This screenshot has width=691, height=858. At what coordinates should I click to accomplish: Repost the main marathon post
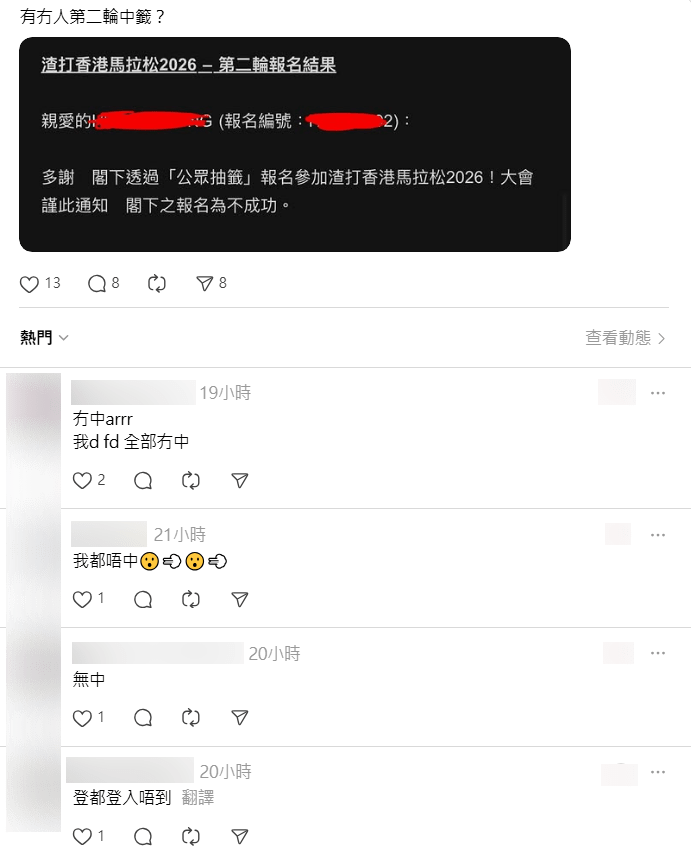point(157,284)
